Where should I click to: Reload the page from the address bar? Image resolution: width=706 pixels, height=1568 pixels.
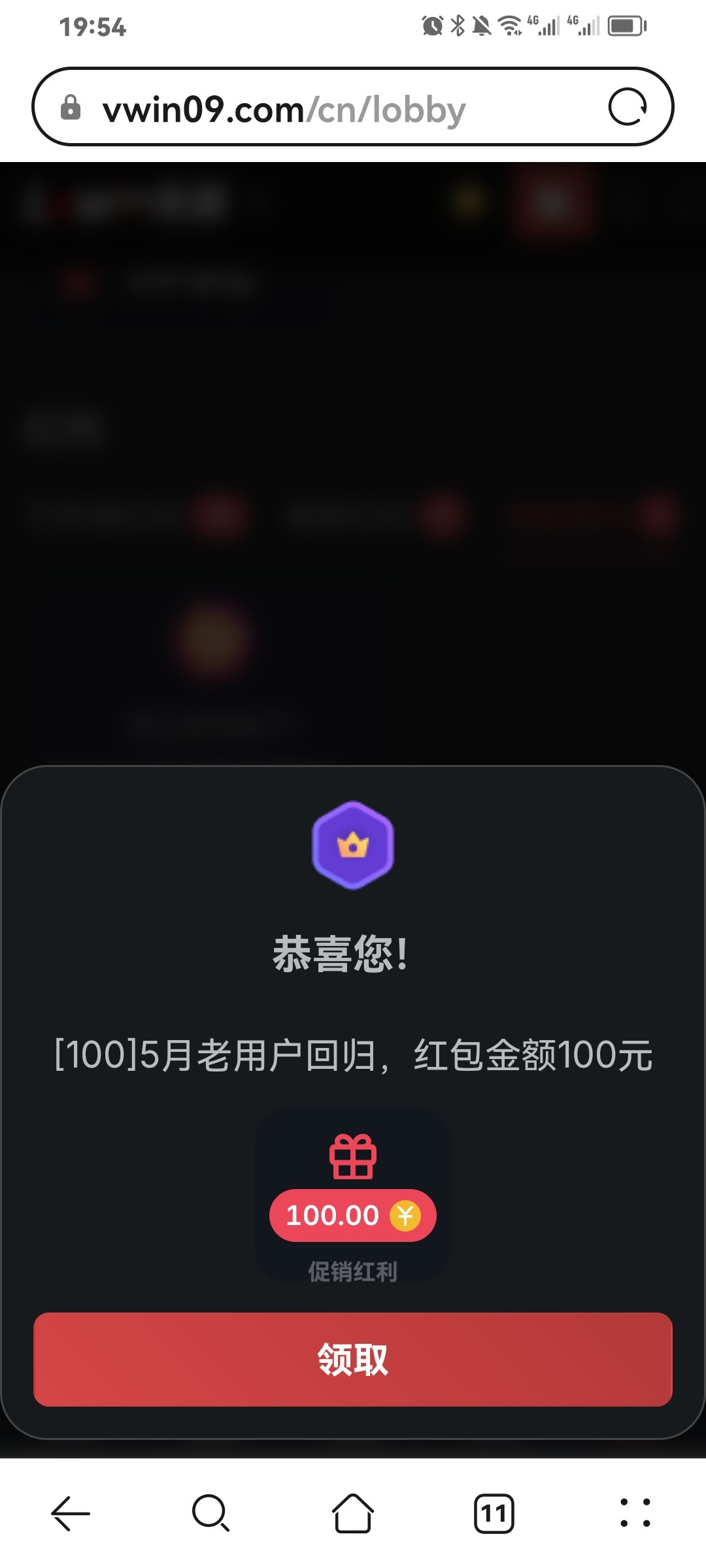628,106
